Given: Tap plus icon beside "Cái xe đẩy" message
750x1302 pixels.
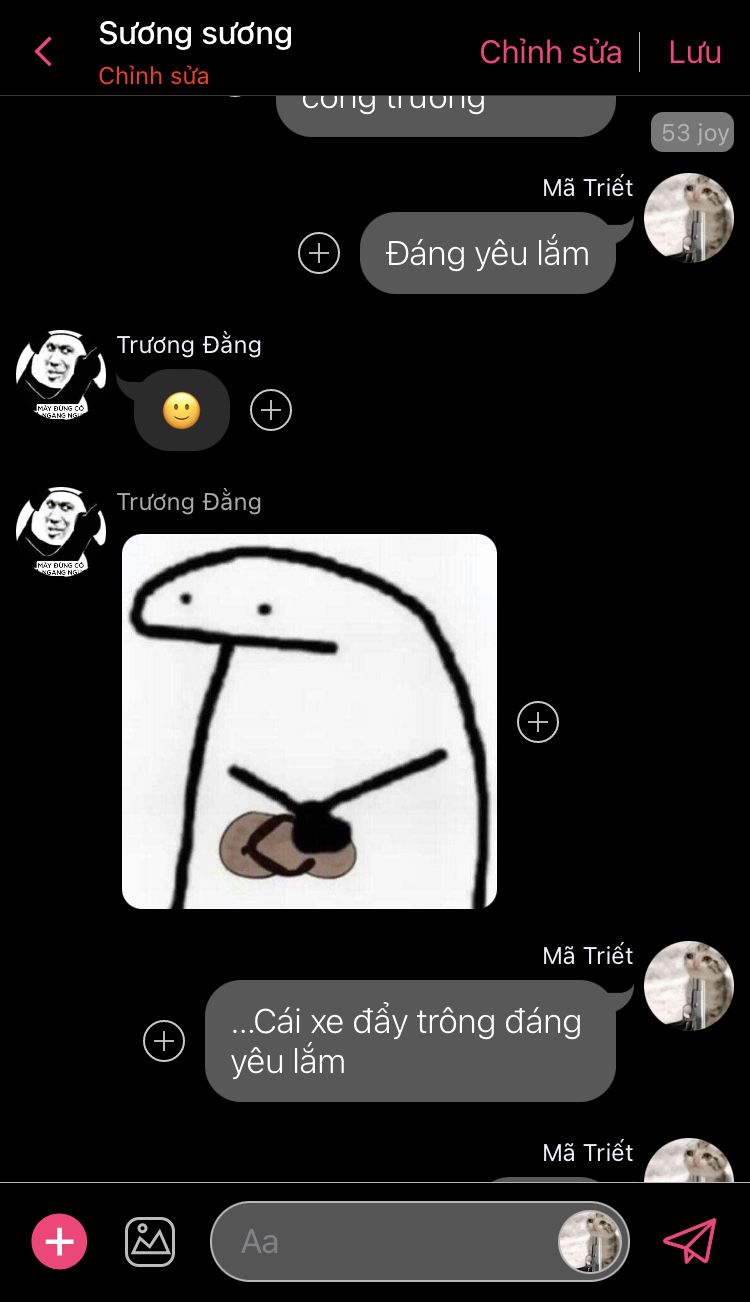Looking at the screenshot, I should pos(164,1041).
